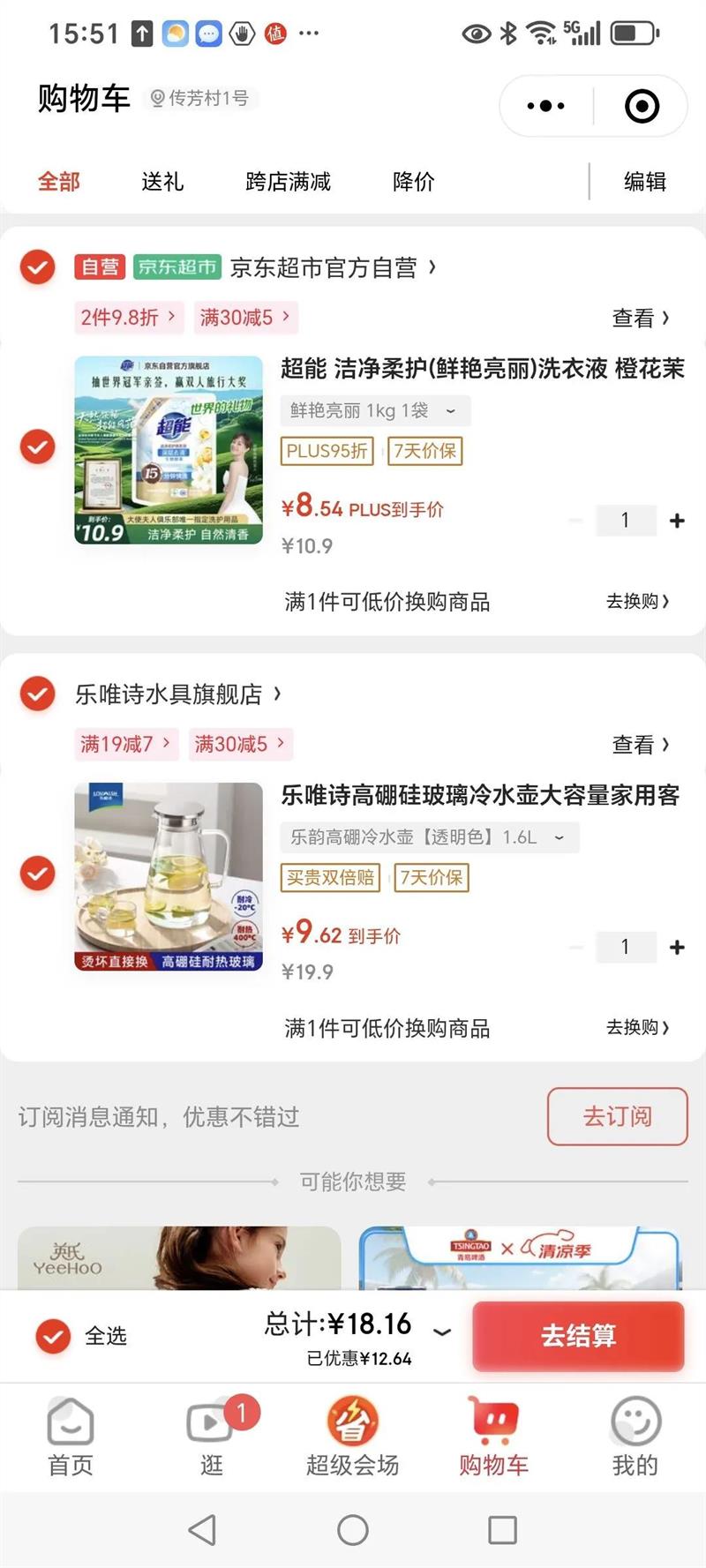Screen dimensions: 706x1568
Task: Uncheck the 京东超市官方自营 store checkbox
Action: coord(38,266)
